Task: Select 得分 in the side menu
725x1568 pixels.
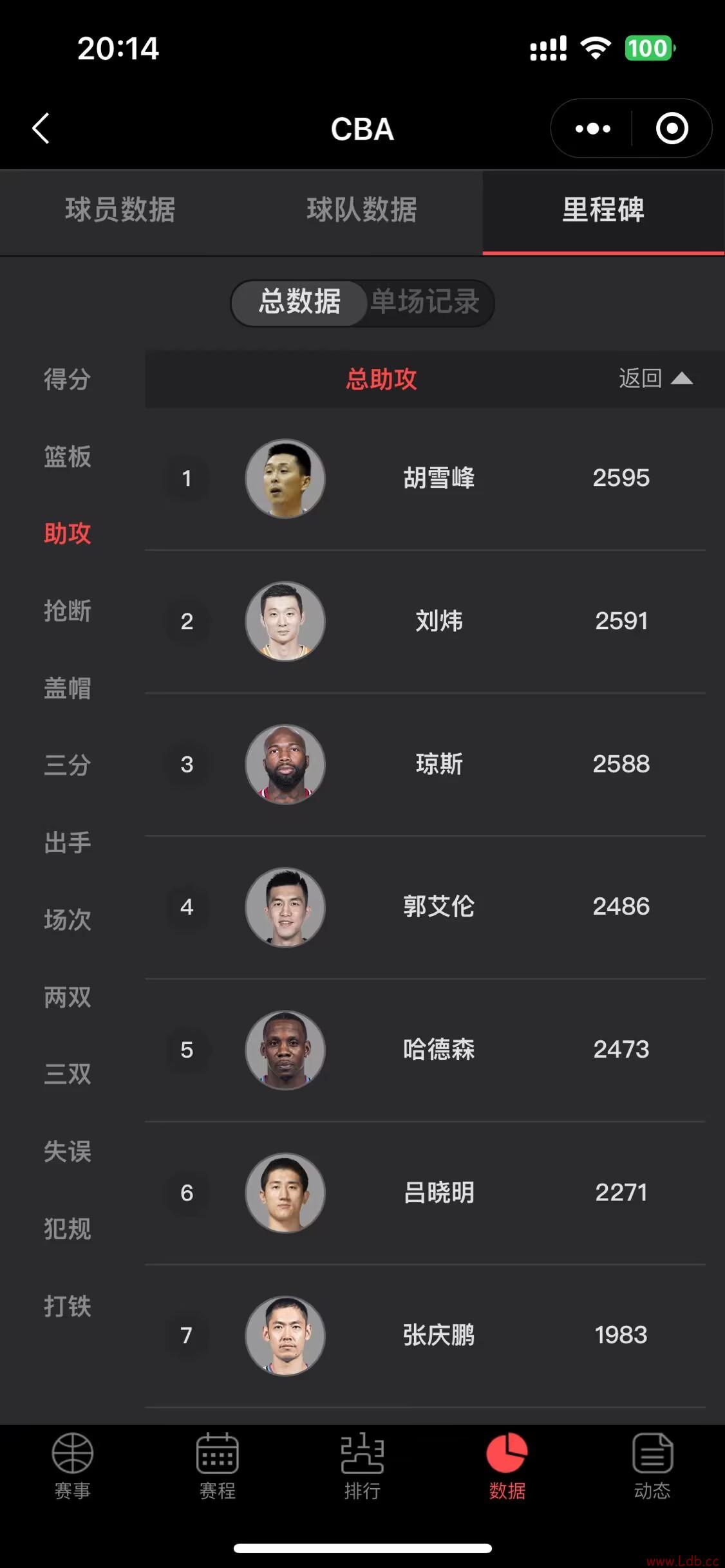Action: pyautogui.click(x=67, y=379)
